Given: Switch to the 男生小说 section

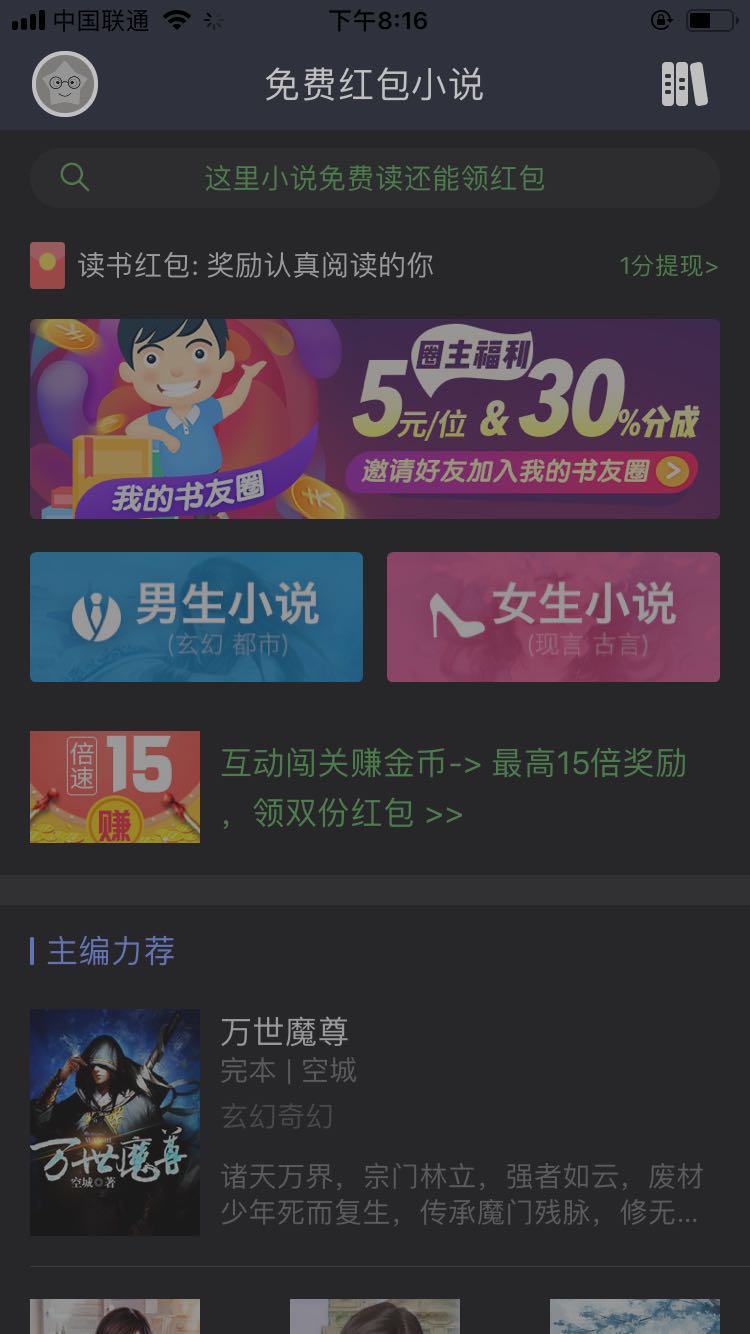Looking at the screenshot, I should coord(195,615).
